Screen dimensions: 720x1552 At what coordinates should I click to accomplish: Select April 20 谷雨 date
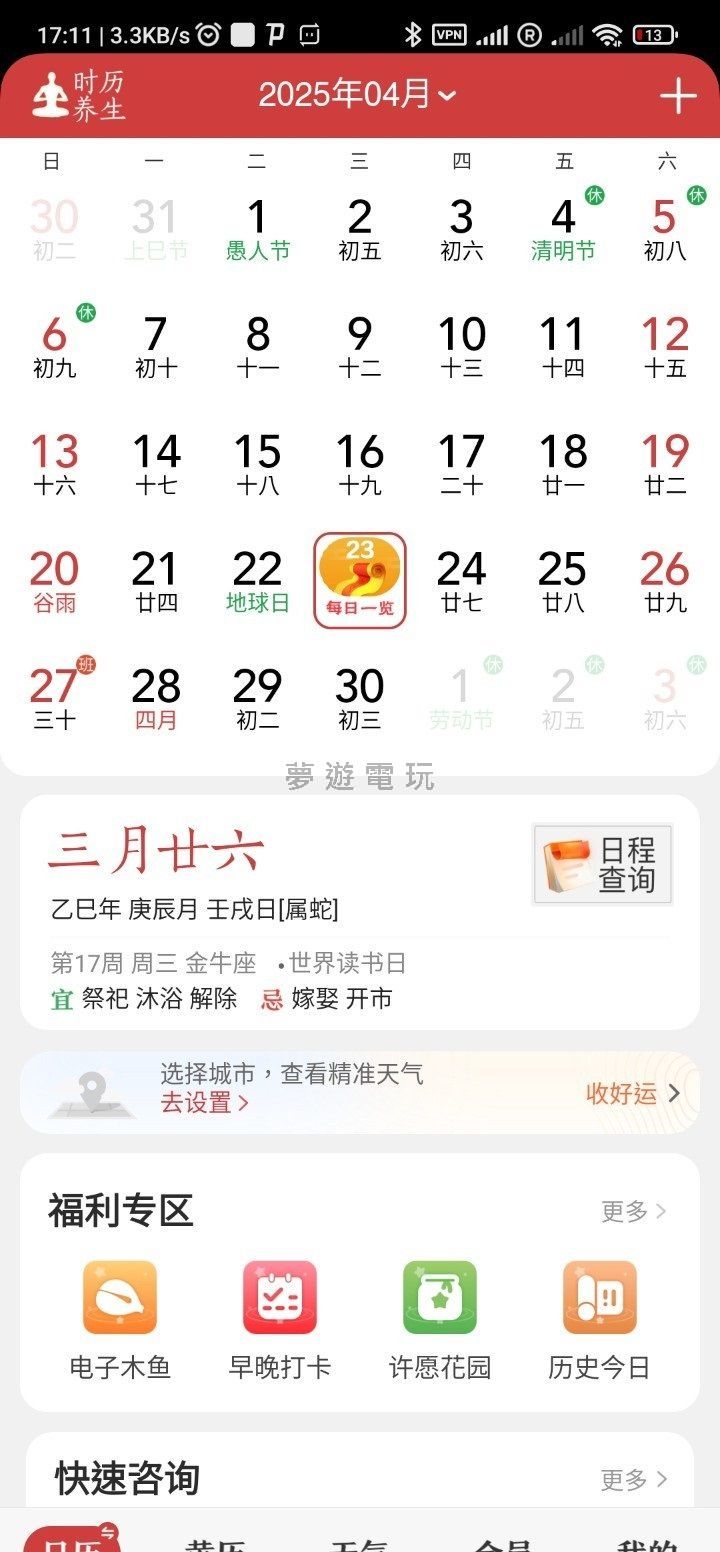54,582
